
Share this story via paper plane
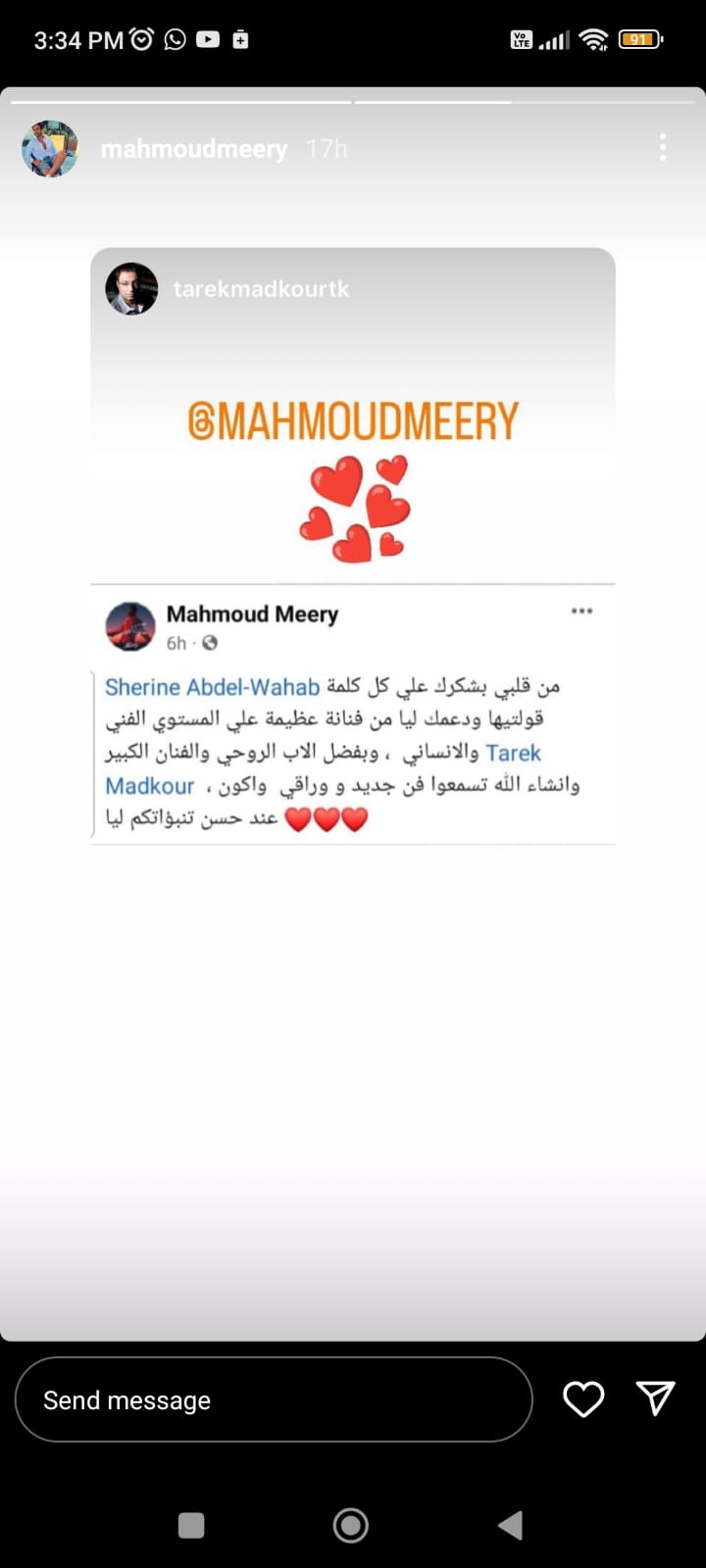pos(655,1398)
